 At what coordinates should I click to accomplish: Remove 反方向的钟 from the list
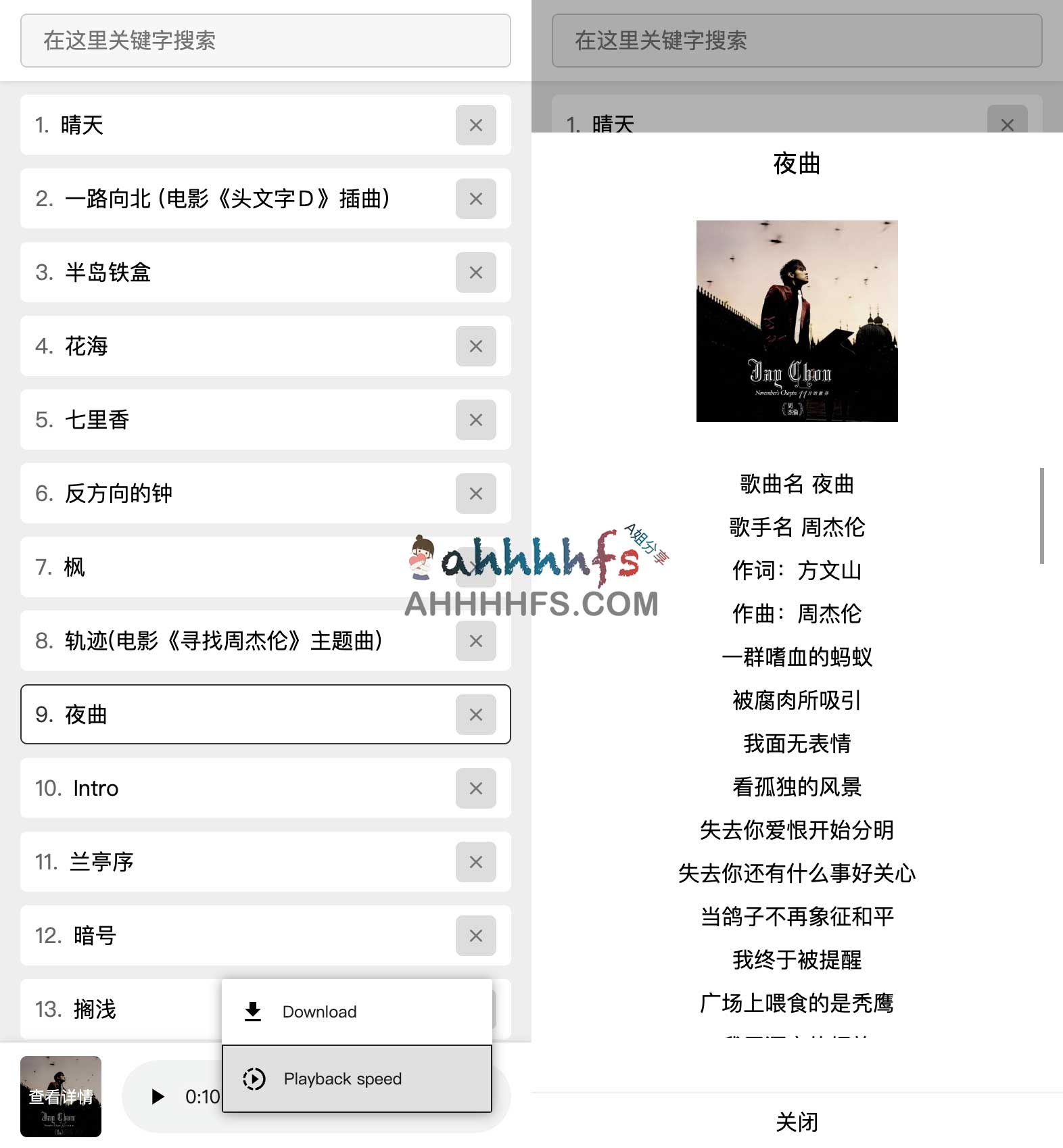tap(475, 494)
